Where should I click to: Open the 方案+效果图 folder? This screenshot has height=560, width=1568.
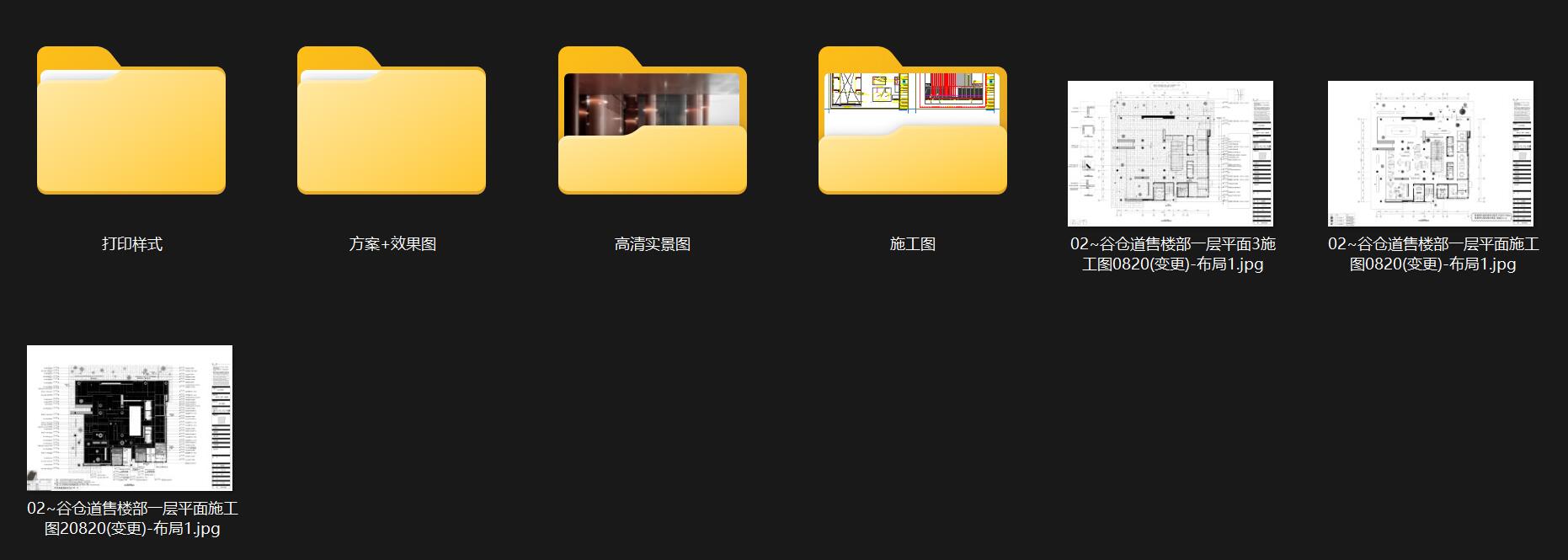[x=392, y=122]
